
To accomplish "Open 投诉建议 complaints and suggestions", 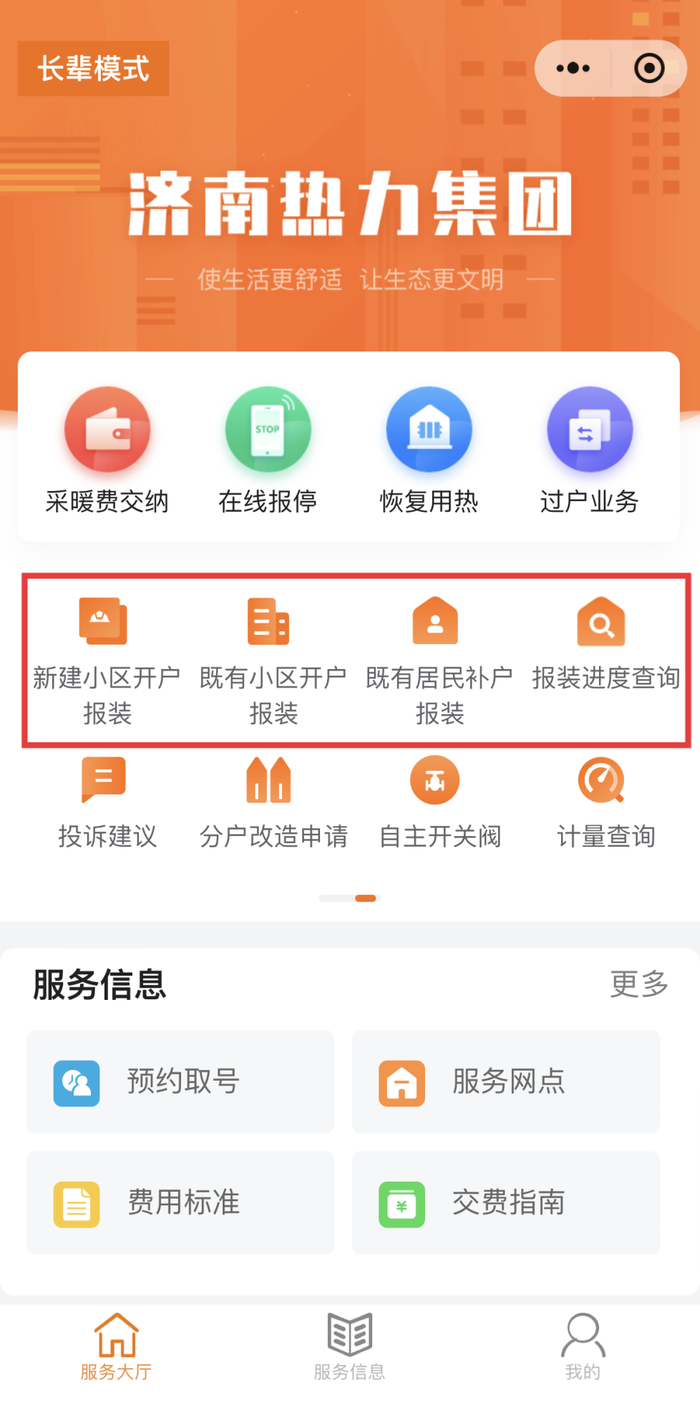I will [x=106, y=803].
